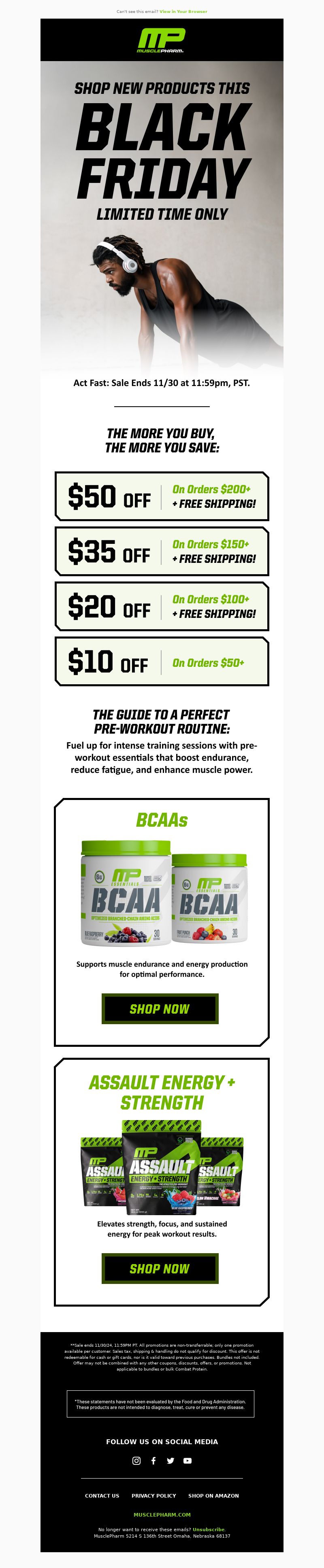Open MusclePharm's Instagram page
Image resolution: width=324 pixels, height=1568 pixels.
tap(136, 1460)
